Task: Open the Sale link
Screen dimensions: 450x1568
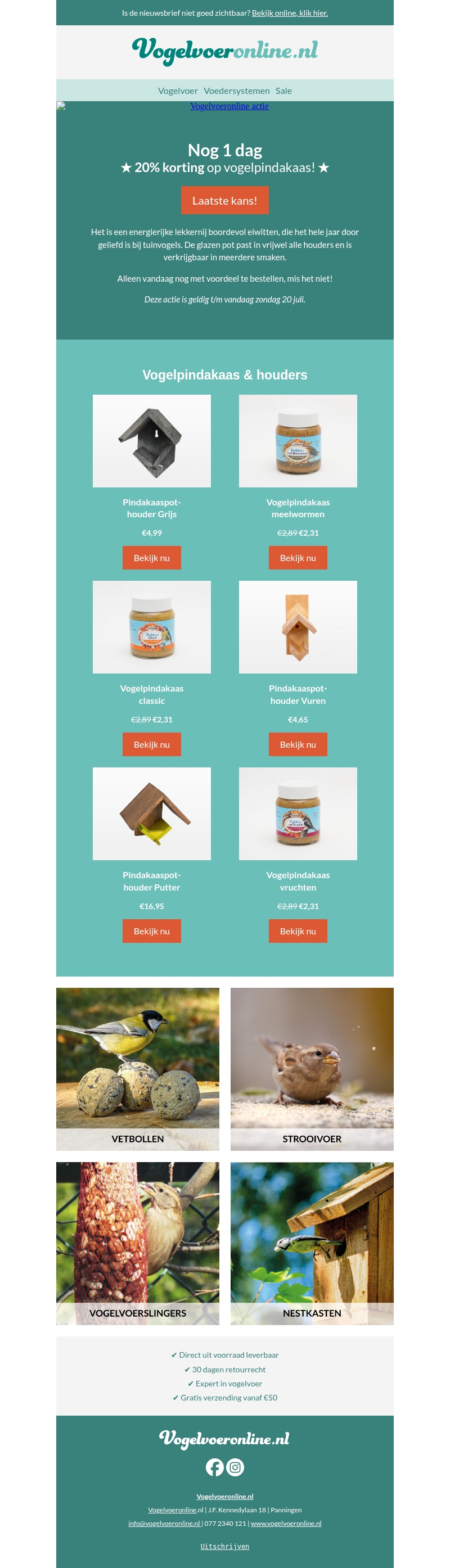Action: 283,91
